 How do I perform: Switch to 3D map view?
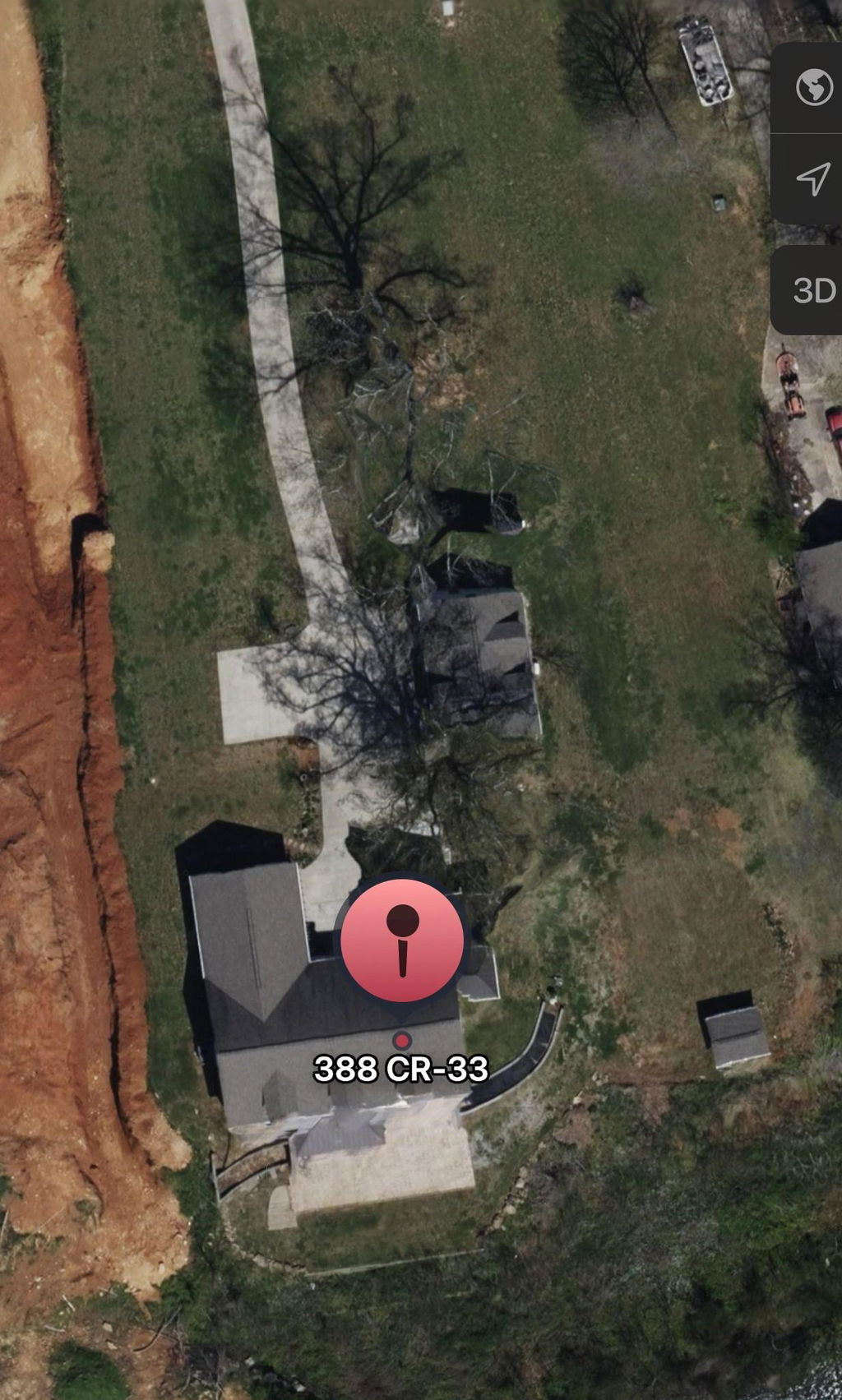coord(813,290)
